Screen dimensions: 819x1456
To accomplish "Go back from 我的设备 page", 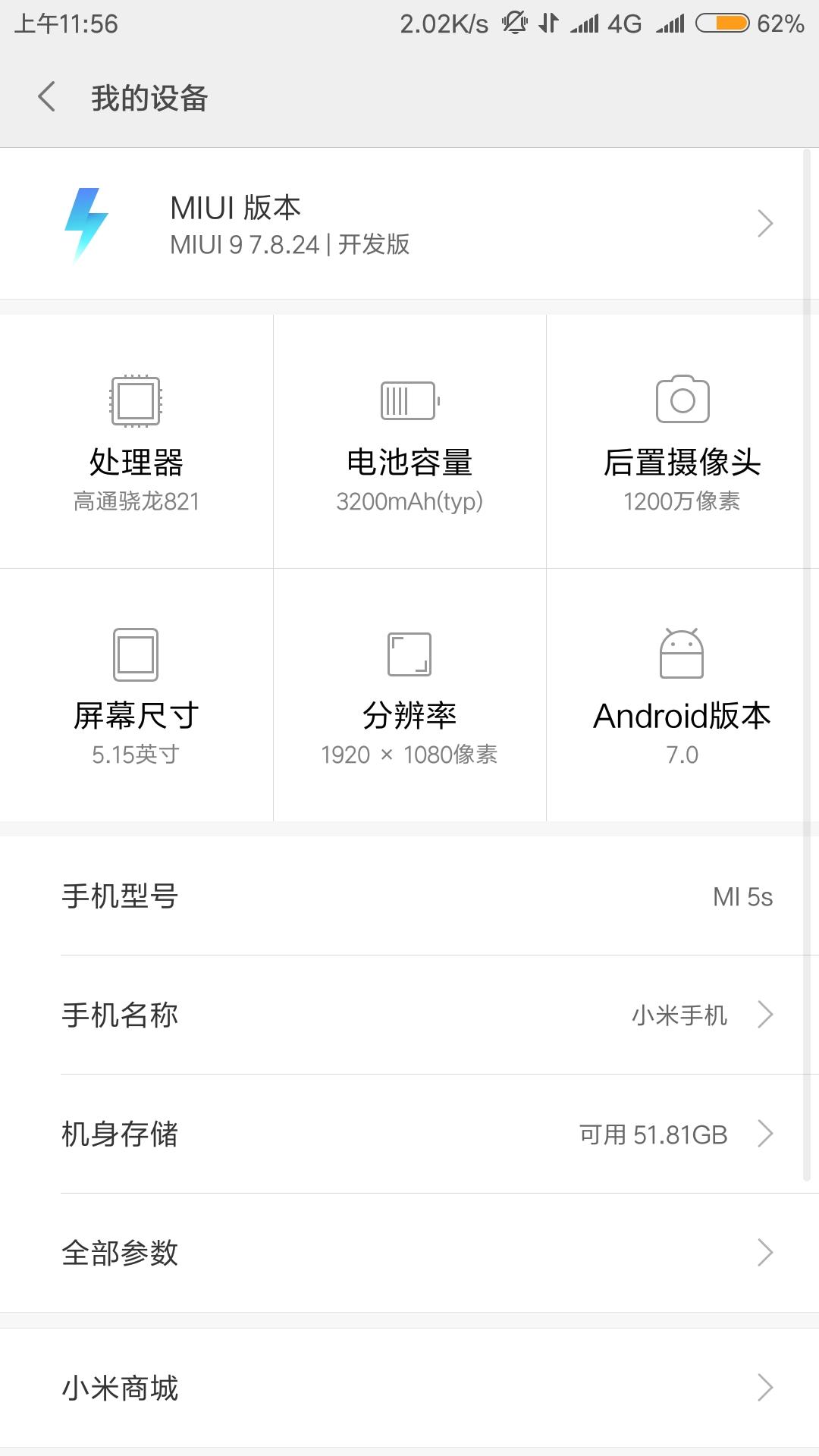I will [x=47, y=97].
